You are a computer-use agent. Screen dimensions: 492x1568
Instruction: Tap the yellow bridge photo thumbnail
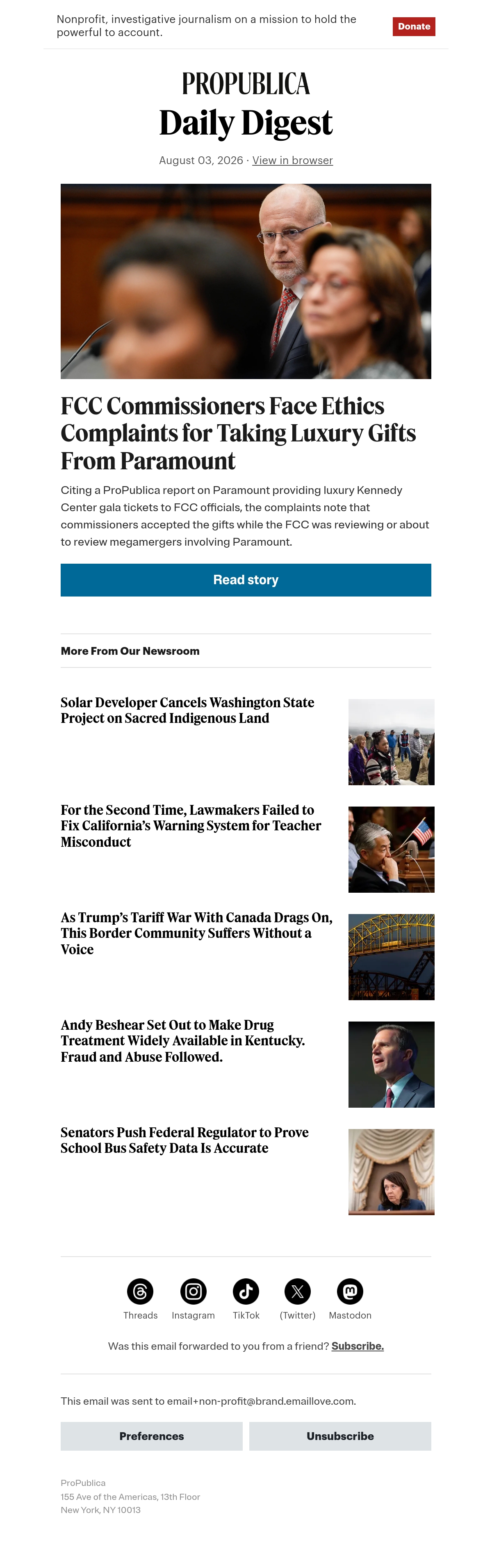click(x=391, y=957)
